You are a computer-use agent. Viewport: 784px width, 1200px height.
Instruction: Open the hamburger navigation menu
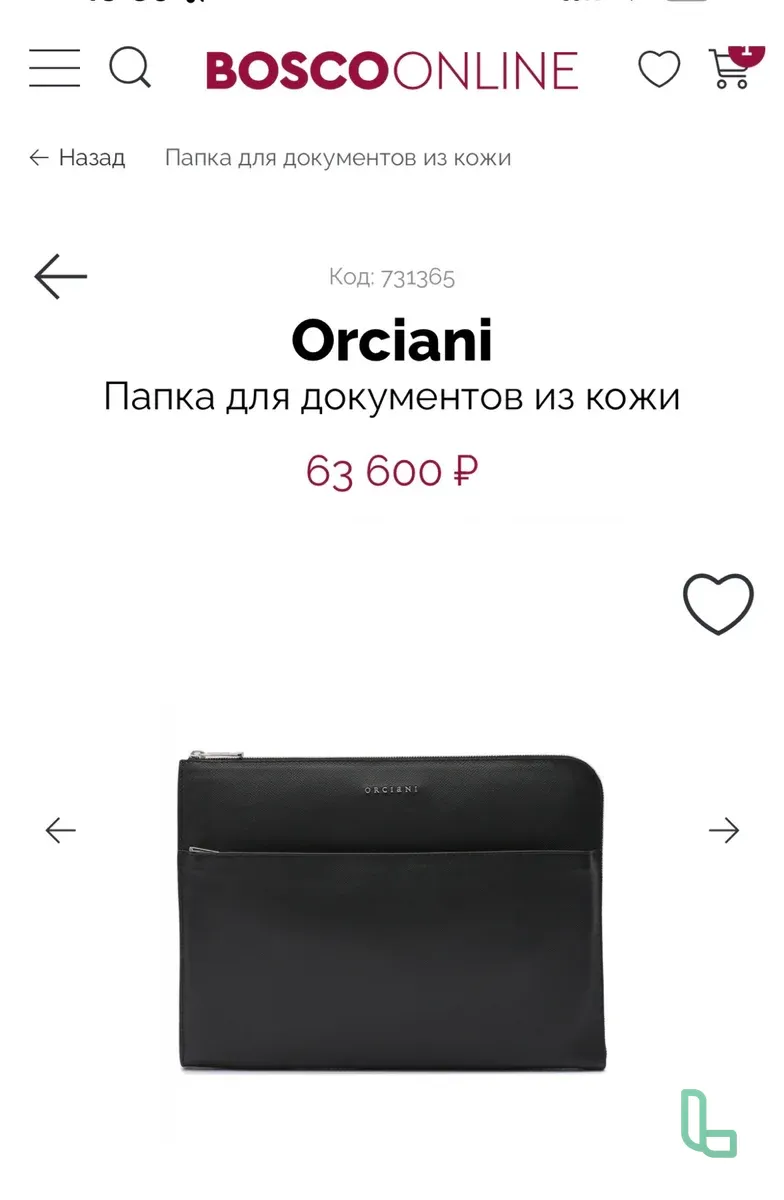[54, 70]
